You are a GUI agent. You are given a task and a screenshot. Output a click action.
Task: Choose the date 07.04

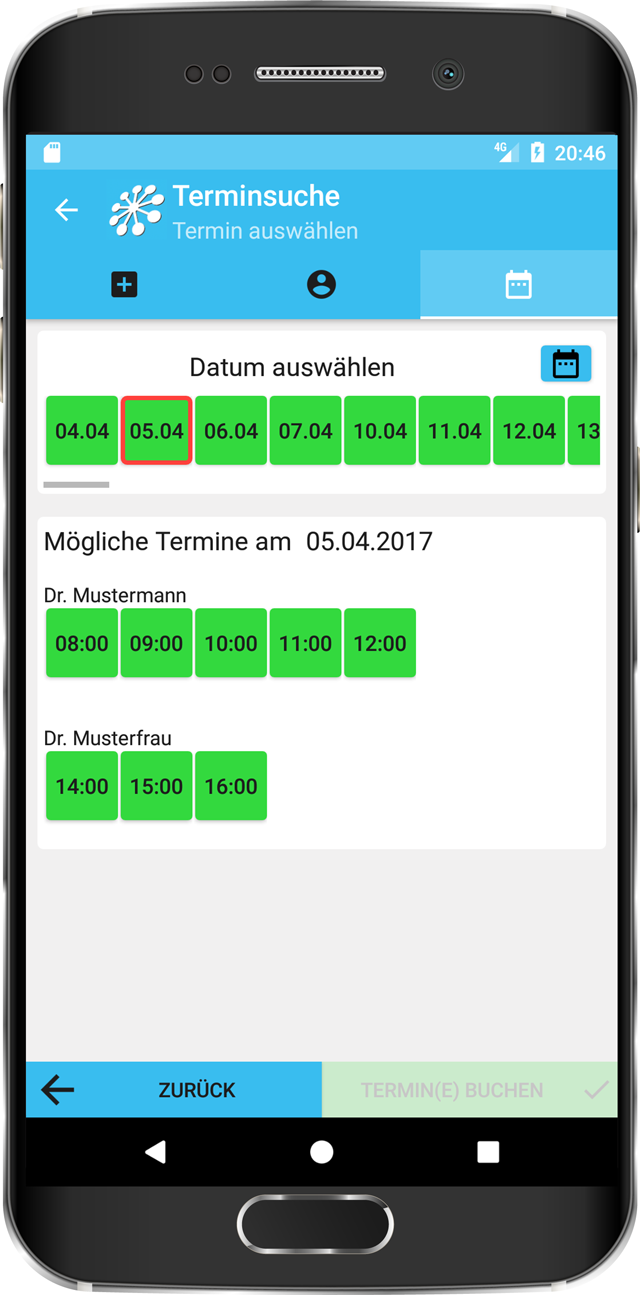pyautogui.click(x=306, y=431)
